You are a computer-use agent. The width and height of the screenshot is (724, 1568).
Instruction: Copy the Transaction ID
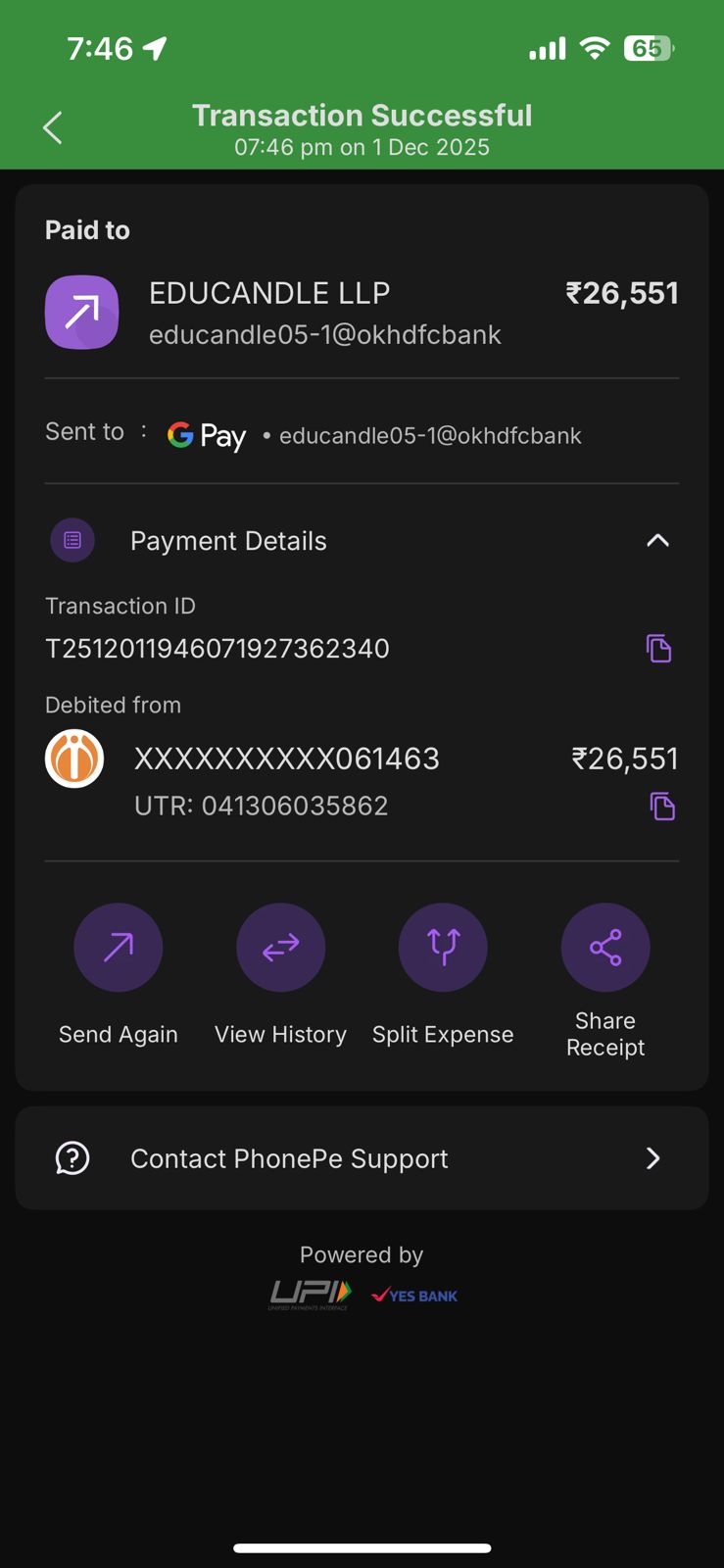(658, 648)
